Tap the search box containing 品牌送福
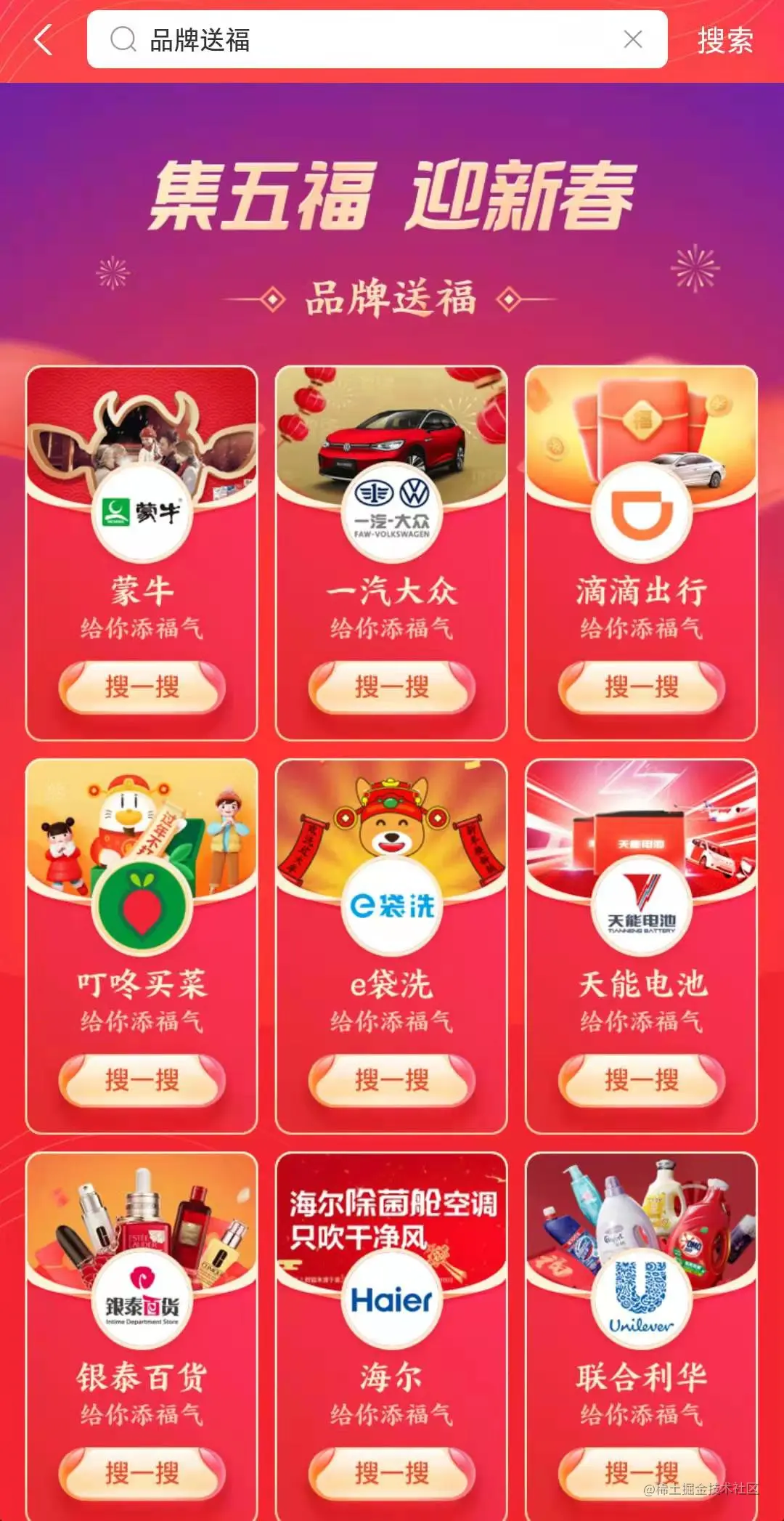Screen dimensions: 784x1521 tap(363, 40)
